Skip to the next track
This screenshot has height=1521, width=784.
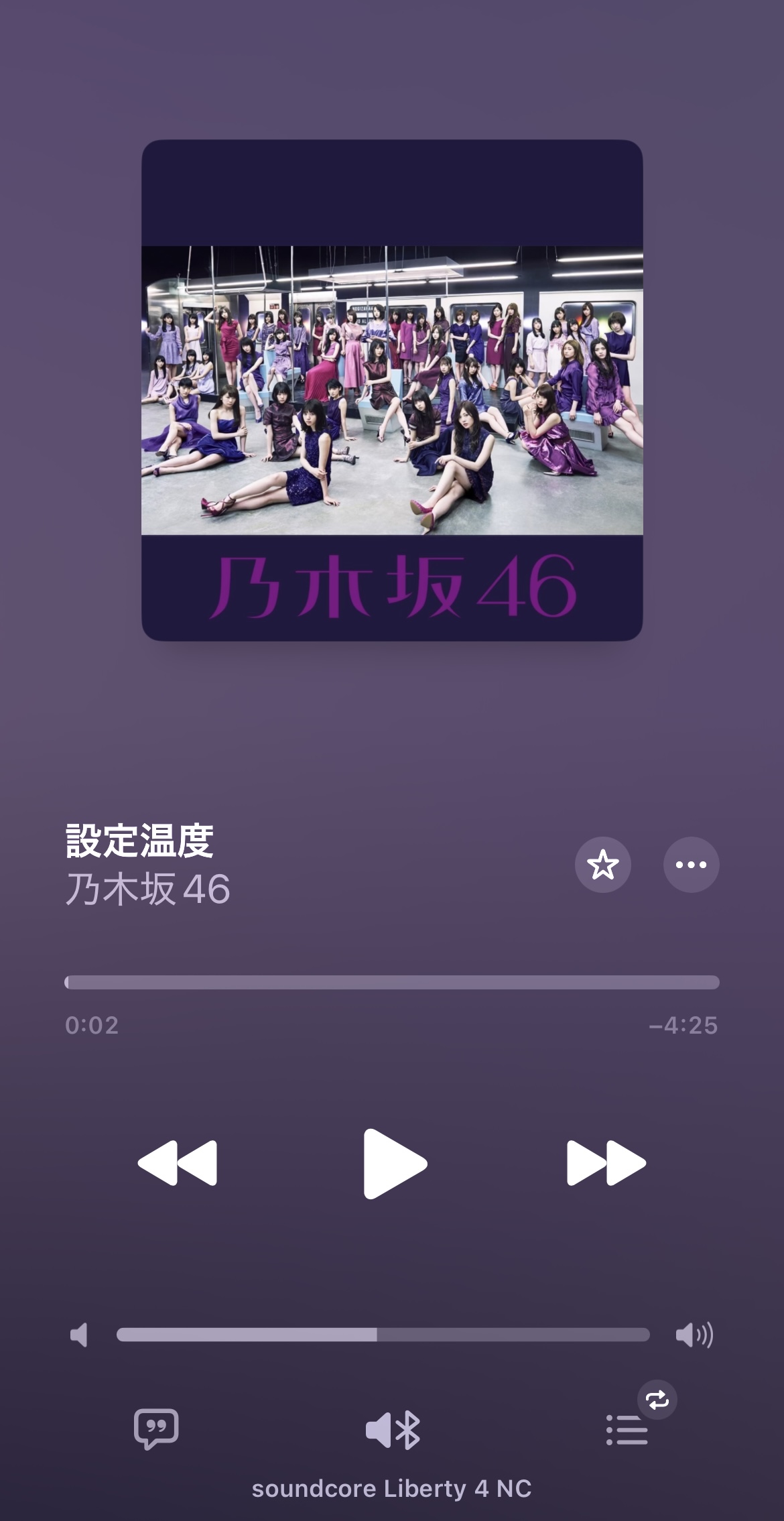click(x=606, y=1163)
